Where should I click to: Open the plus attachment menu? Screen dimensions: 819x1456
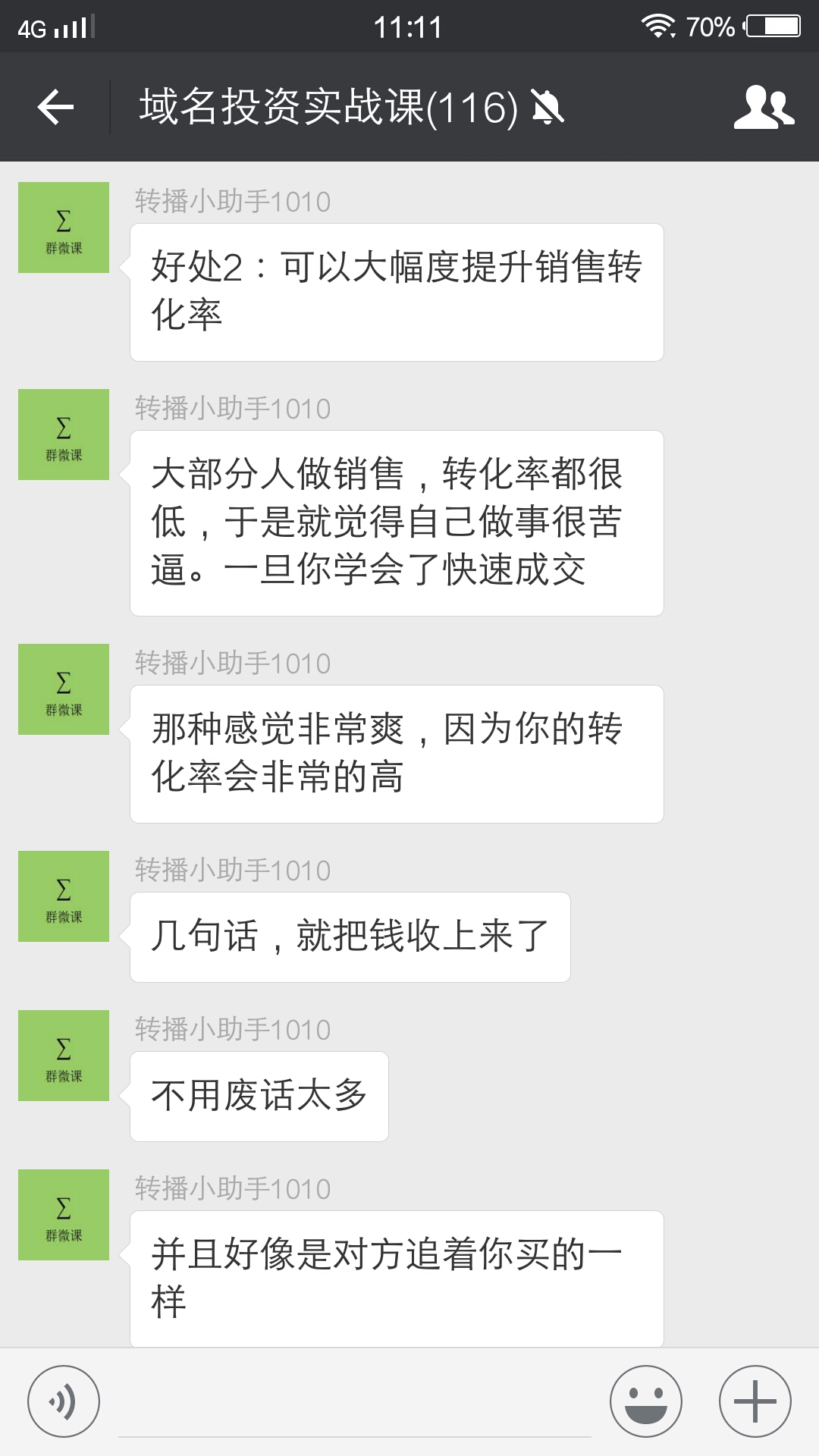click(x=755, y=1401)
